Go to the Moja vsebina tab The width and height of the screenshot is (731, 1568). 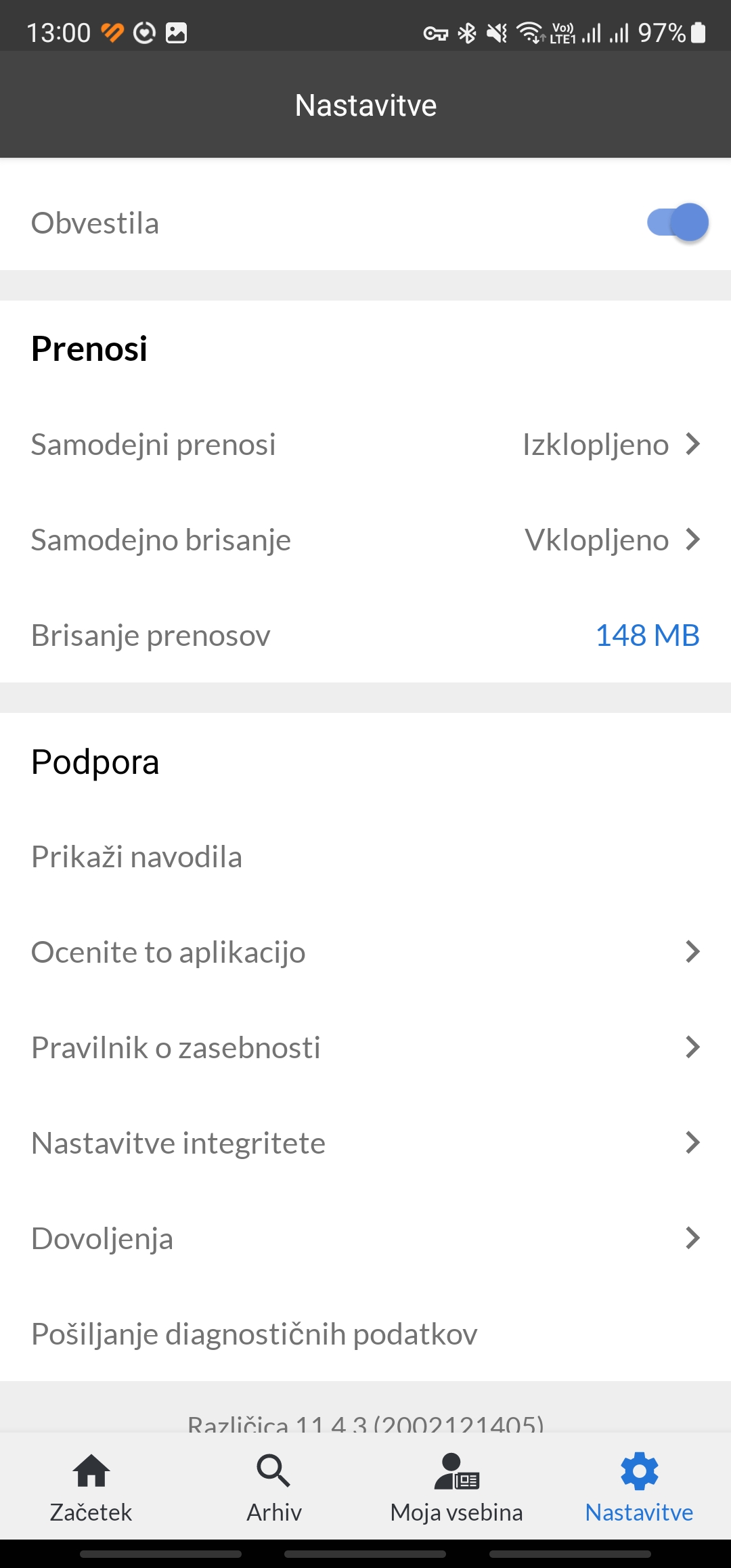click(457, 1487)
